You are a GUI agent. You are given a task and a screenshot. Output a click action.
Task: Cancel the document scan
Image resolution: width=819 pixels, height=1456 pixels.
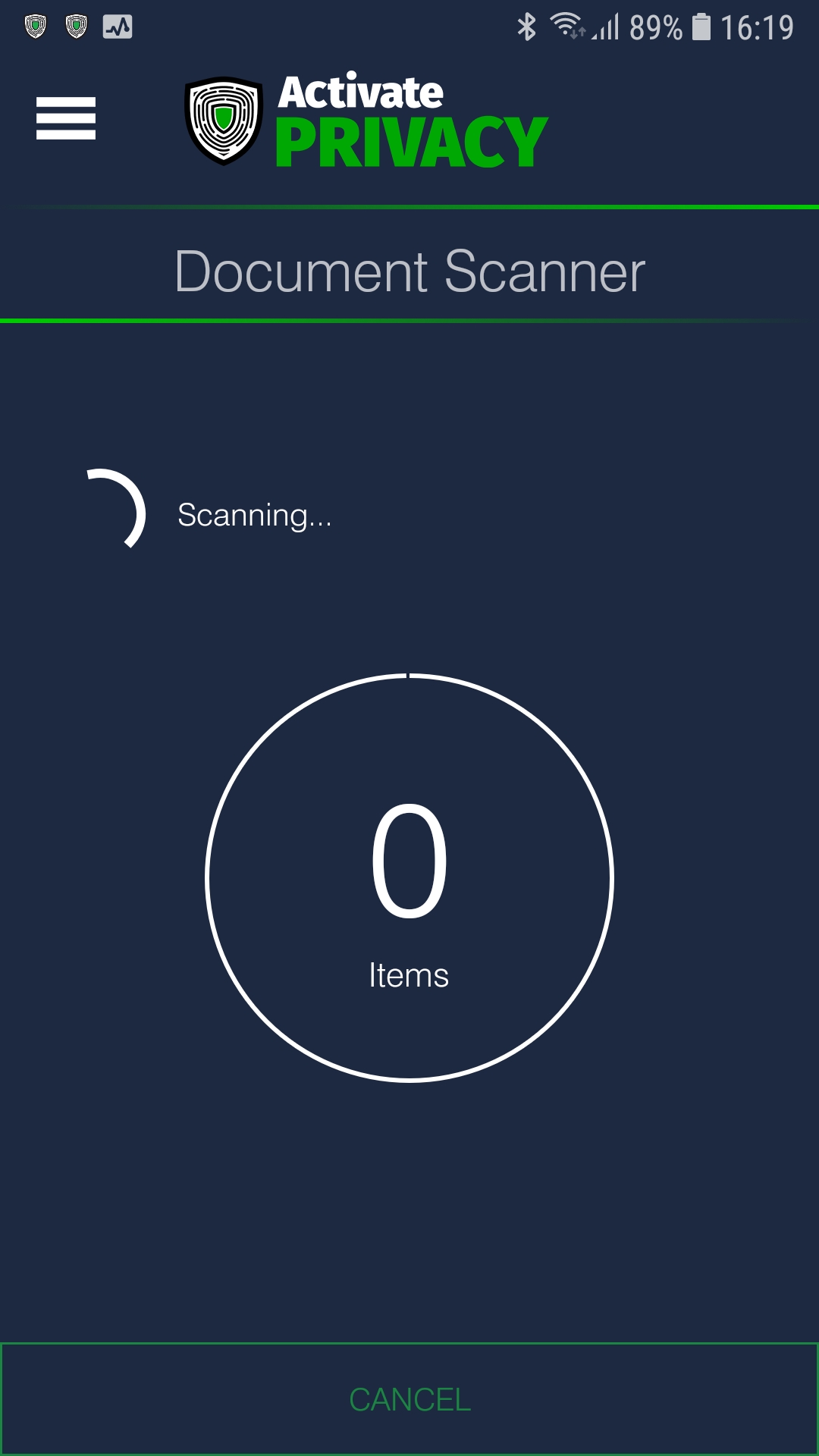point(409,1399)
